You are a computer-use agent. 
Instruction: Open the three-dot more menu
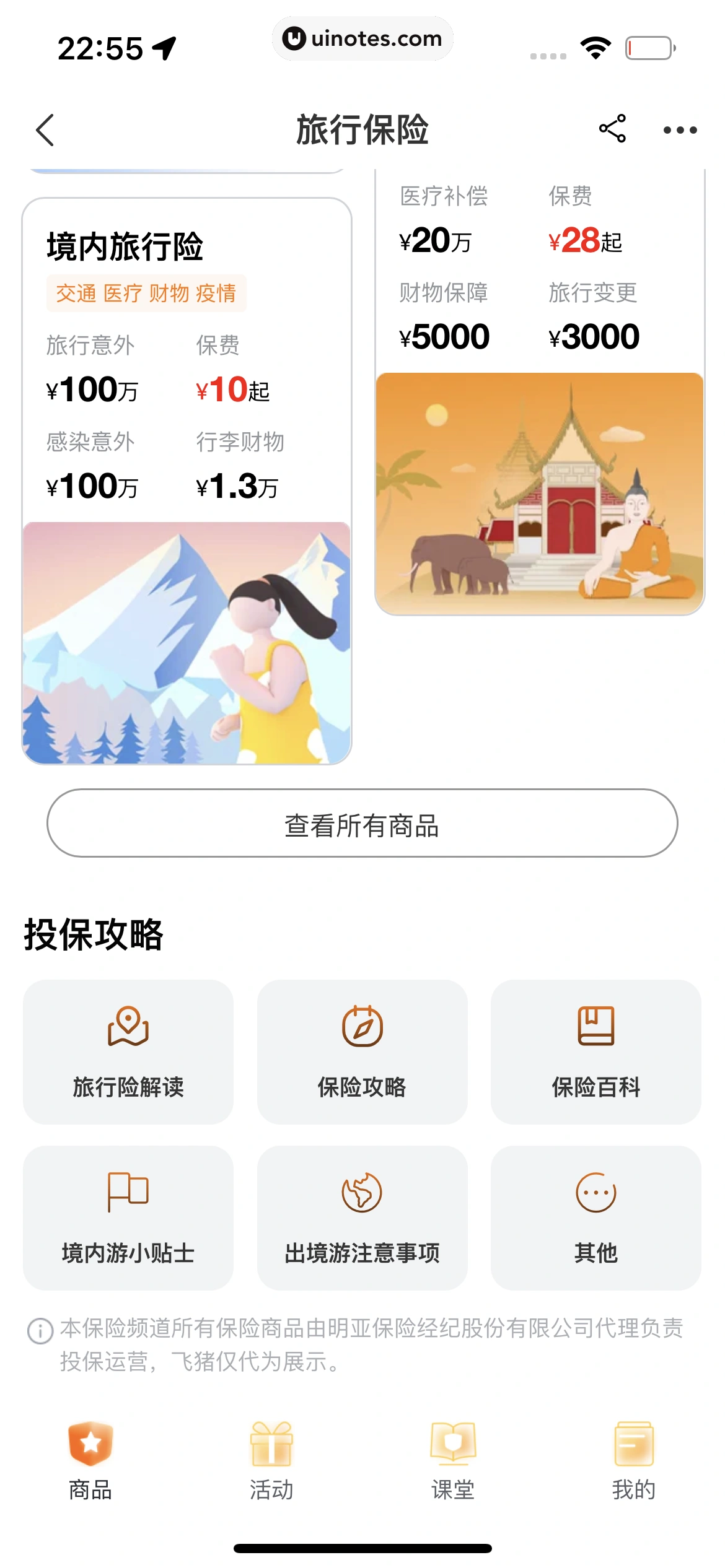[x=680, y=130]
